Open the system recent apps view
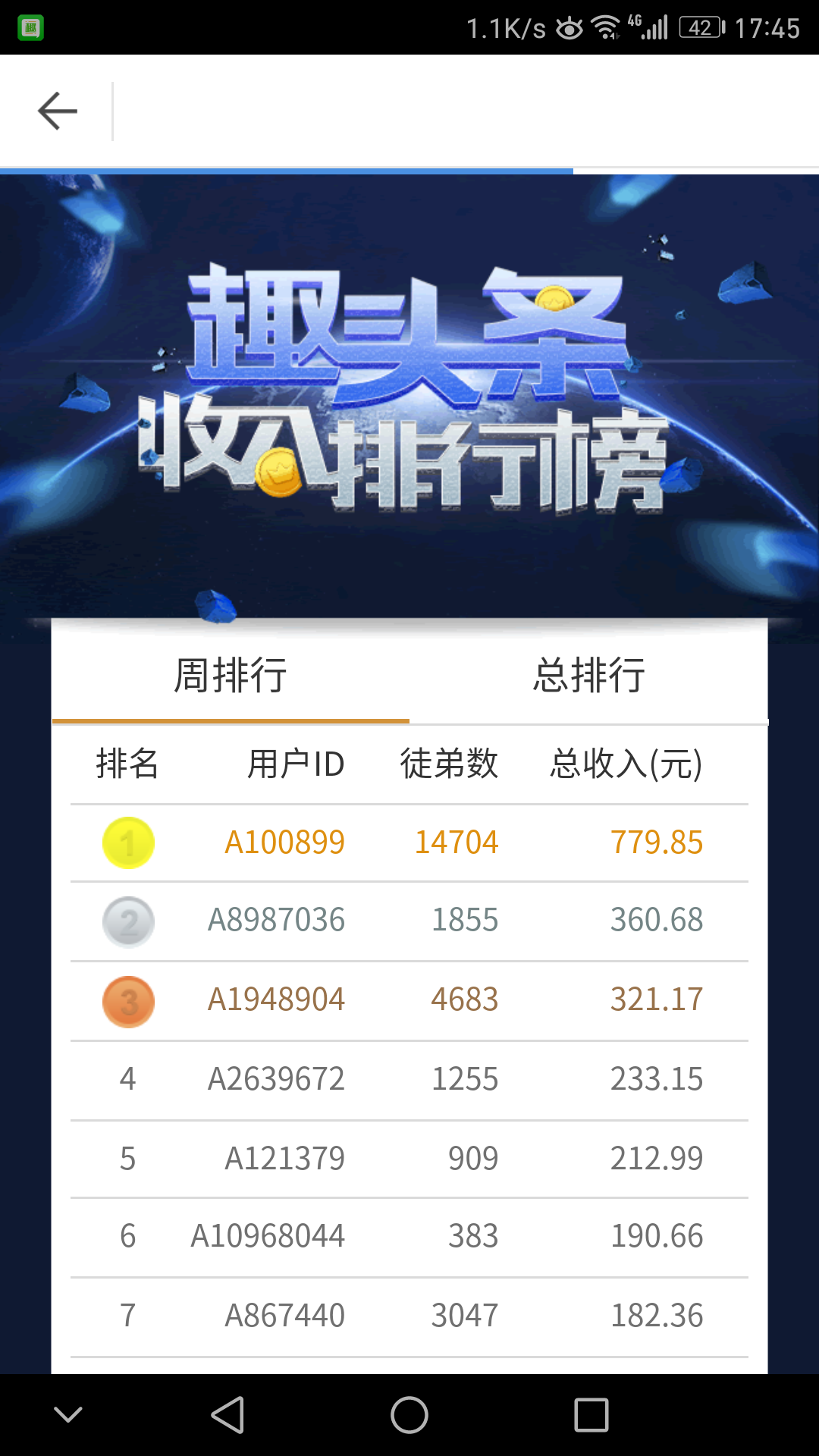Viewport: 819px width, 1456px height. 591,1415
